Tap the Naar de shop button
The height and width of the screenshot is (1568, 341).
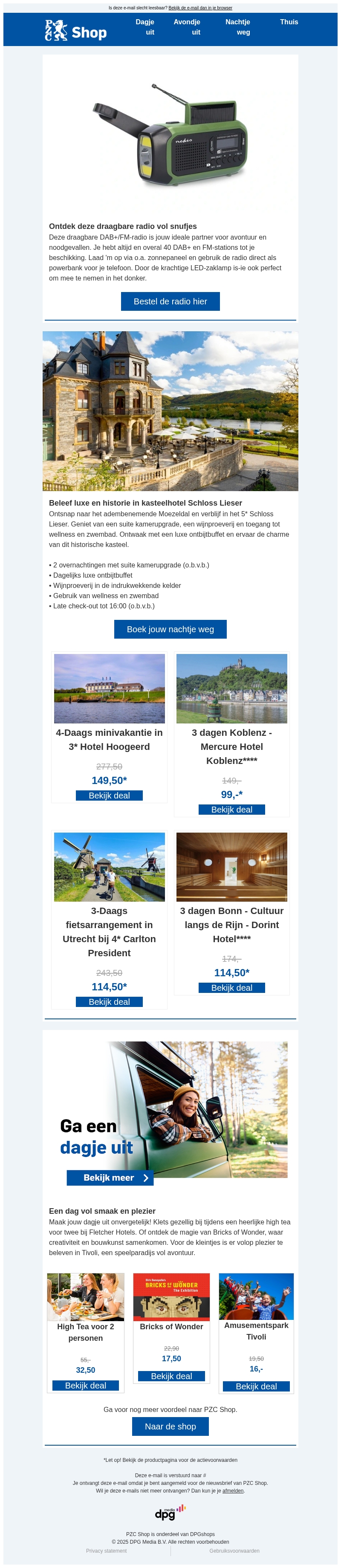(x=170, y=1426)
